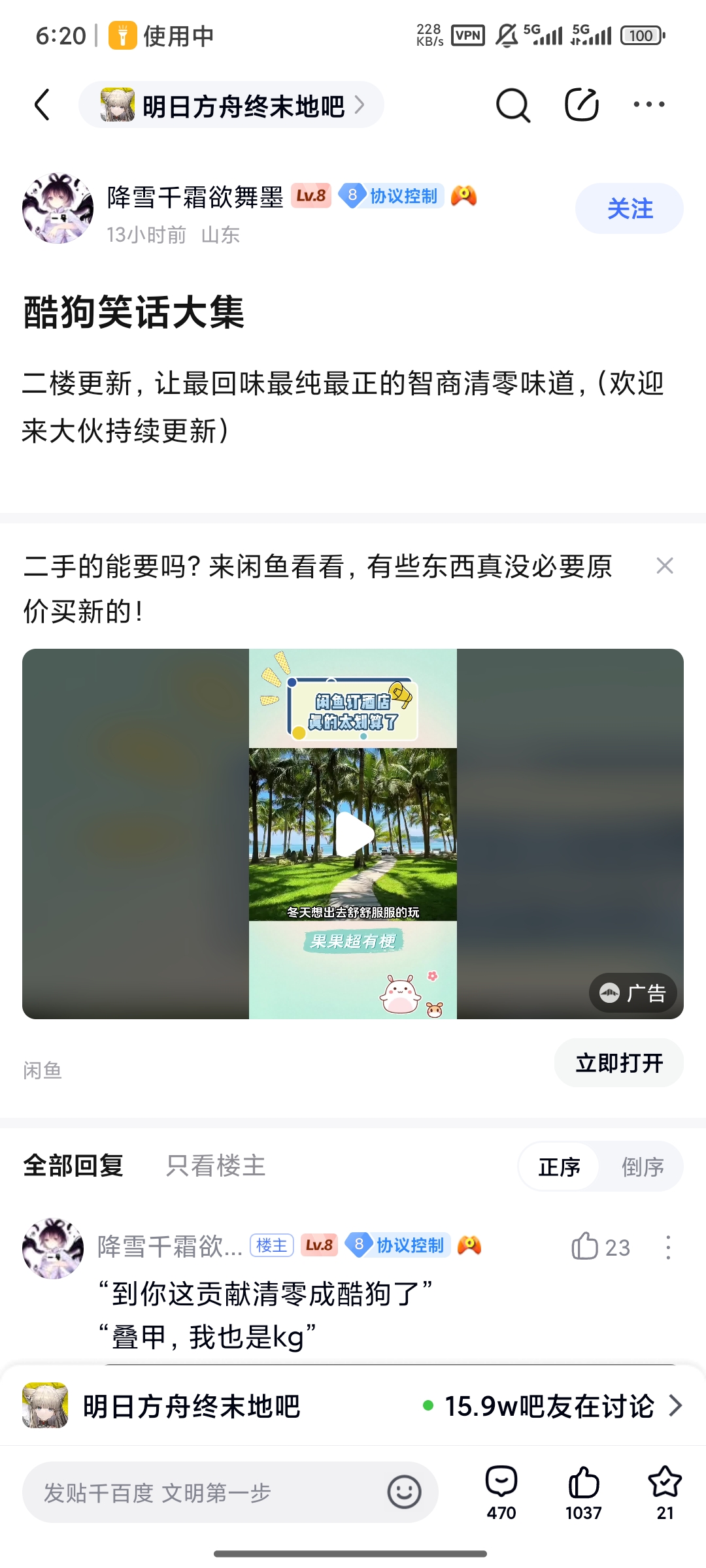Play the 闲鱼 ad video
The height and width of the screenshot is (1568, 706).
(354, 834)
